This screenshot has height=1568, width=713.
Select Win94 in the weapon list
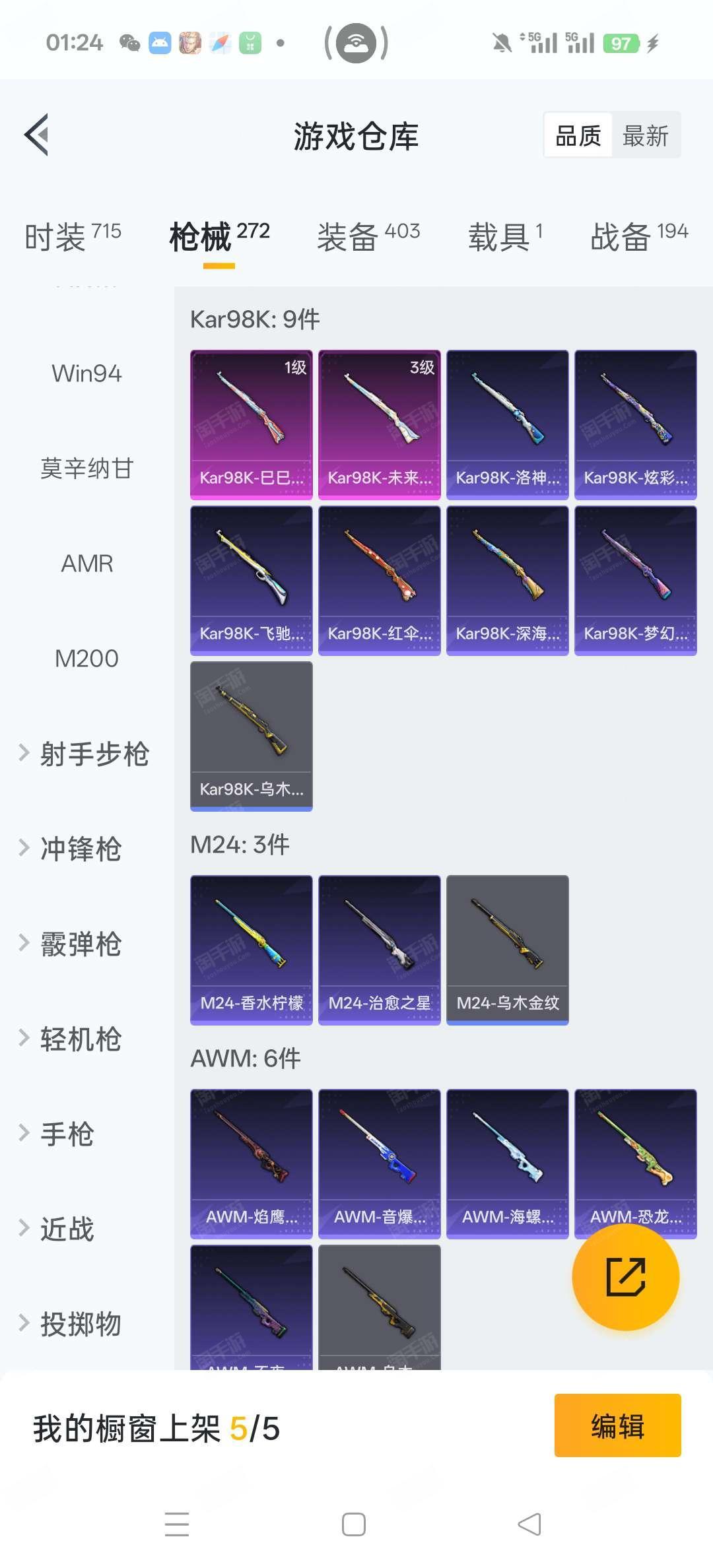[x=86, y=374]
